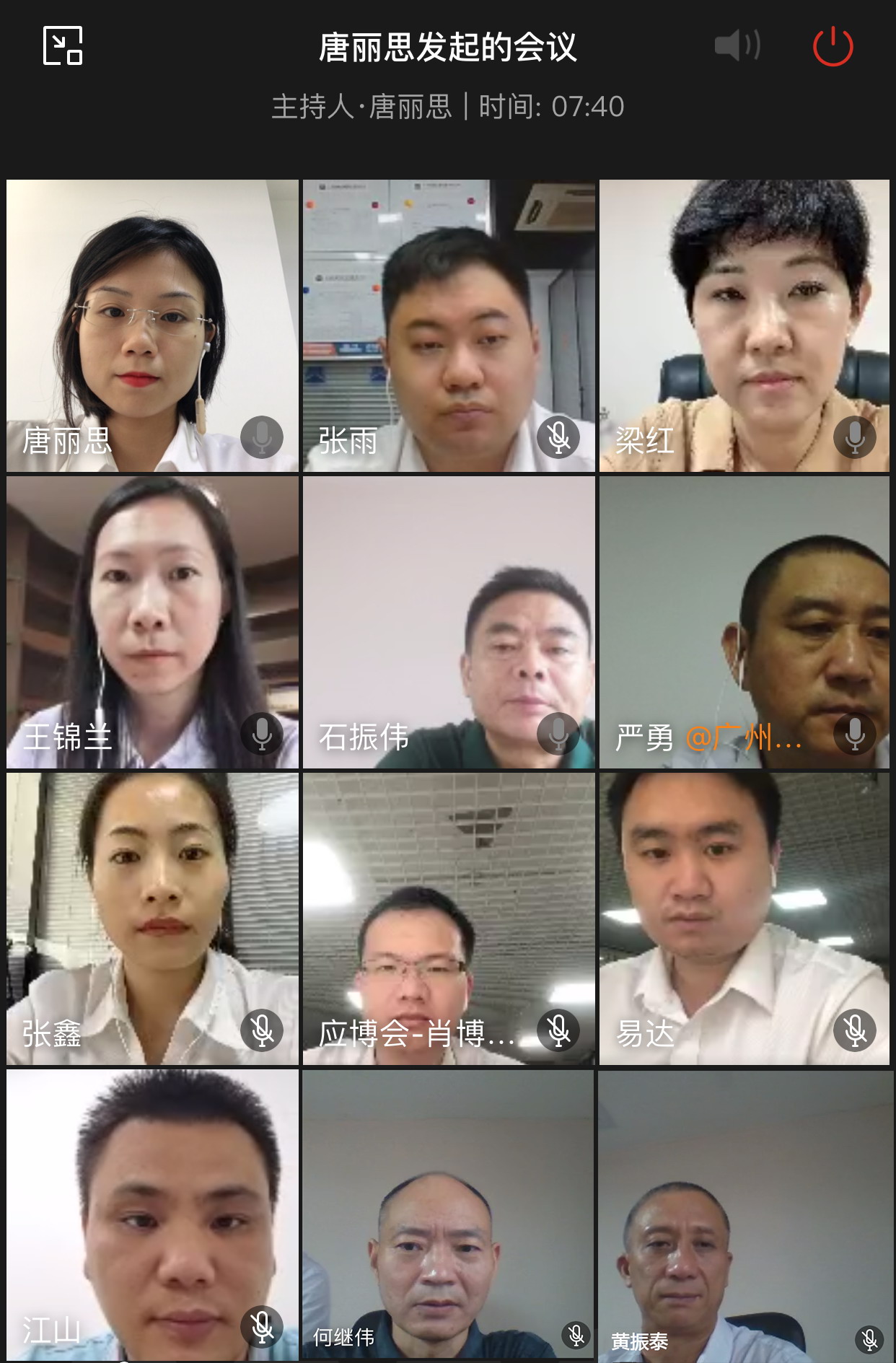The image size is (896, 1363).
Task: Select the 应博会-肖博 participant tile
Action: coord(449,919)
